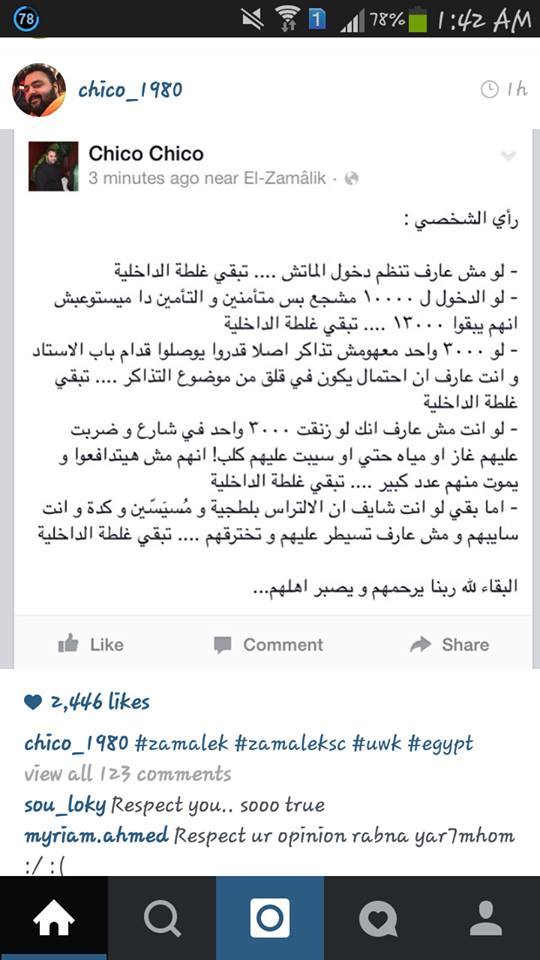Open the camera tab

(x=270, y=918)
